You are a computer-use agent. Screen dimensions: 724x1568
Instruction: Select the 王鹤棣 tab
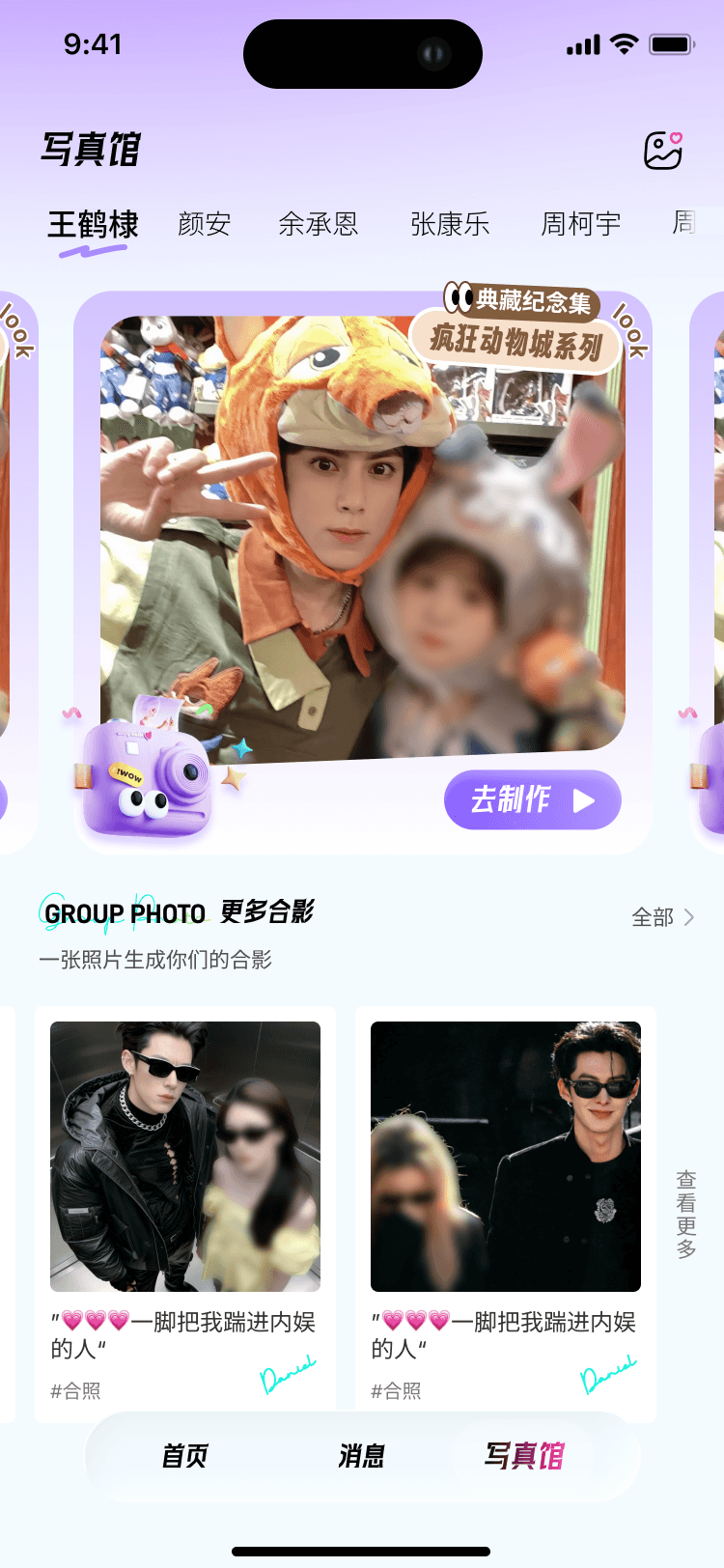[93, 225]
